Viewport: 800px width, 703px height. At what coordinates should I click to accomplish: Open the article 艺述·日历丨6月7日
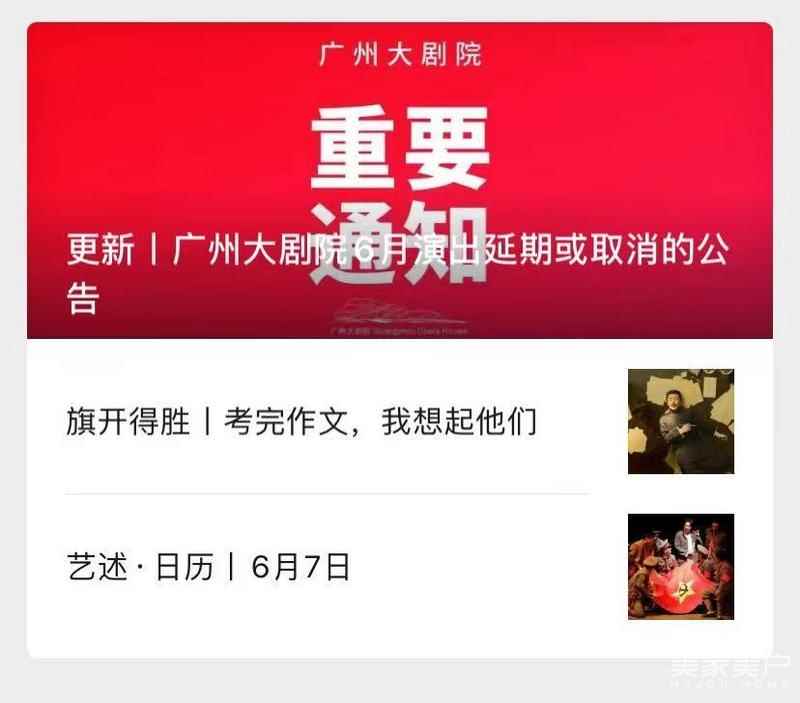(x=208, y=568)
